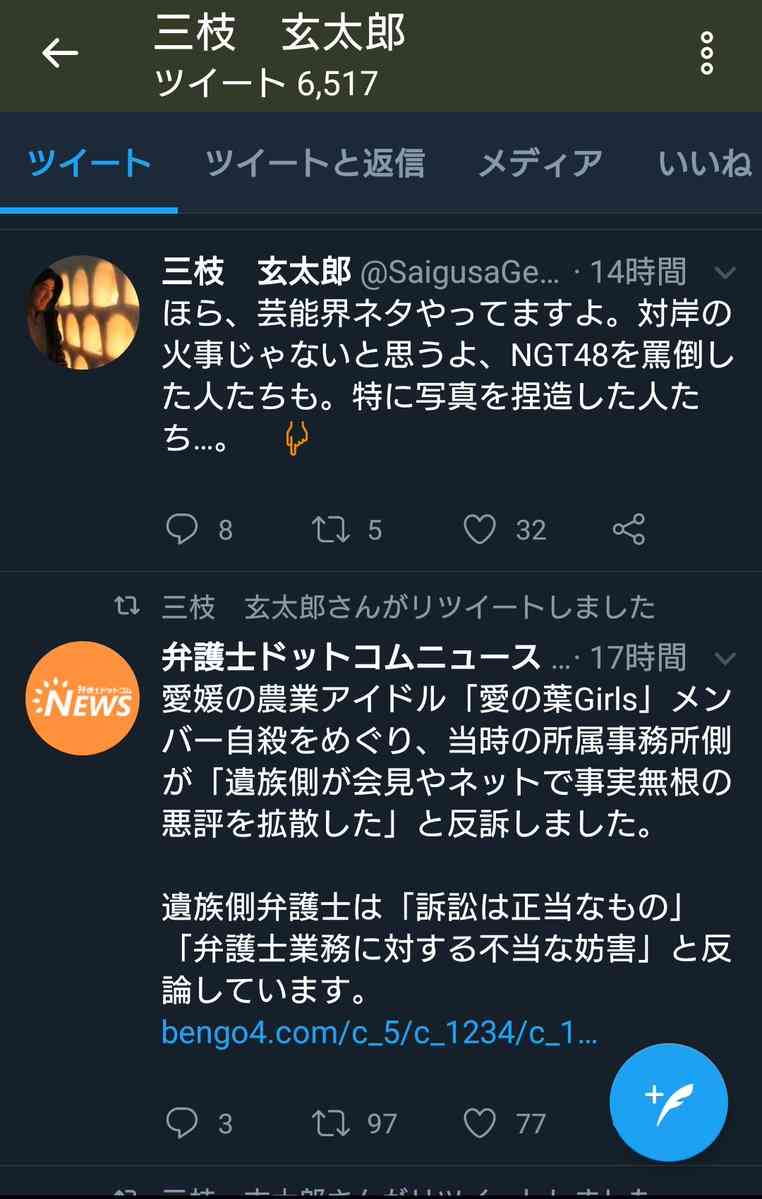Compose a new tweet
This screenshot has width=762, height=1199.
pyautogui.click(x=669, y=1102)
